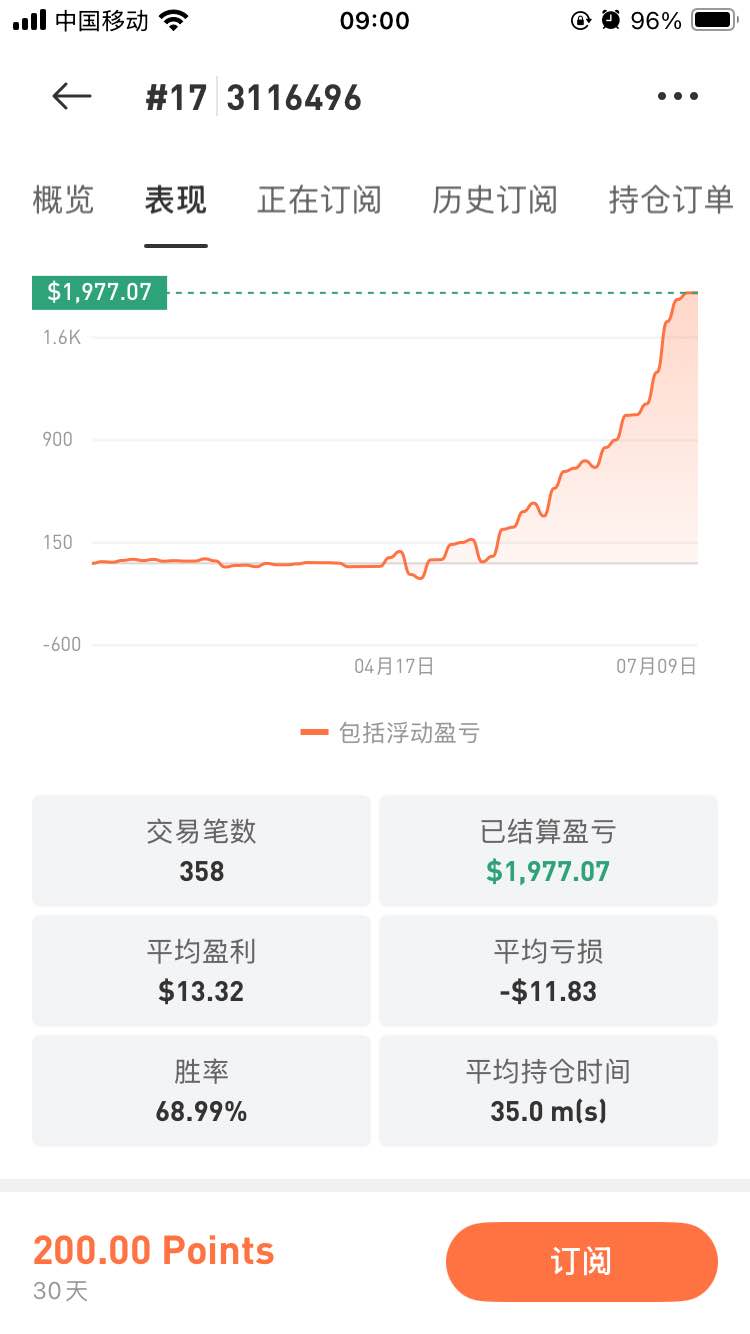Go back using the arrow icon
Screen dimensions: 750x1334
coord(72,96)
